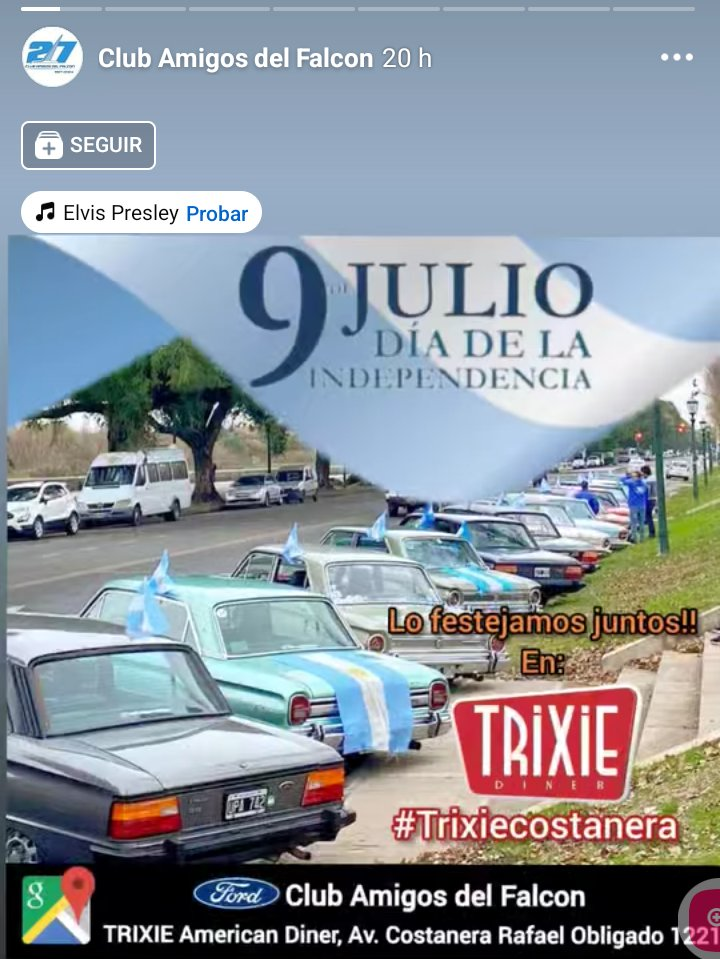Follow the page with SEGUIR button
This screenshot has height=959, width=720.
89,145
